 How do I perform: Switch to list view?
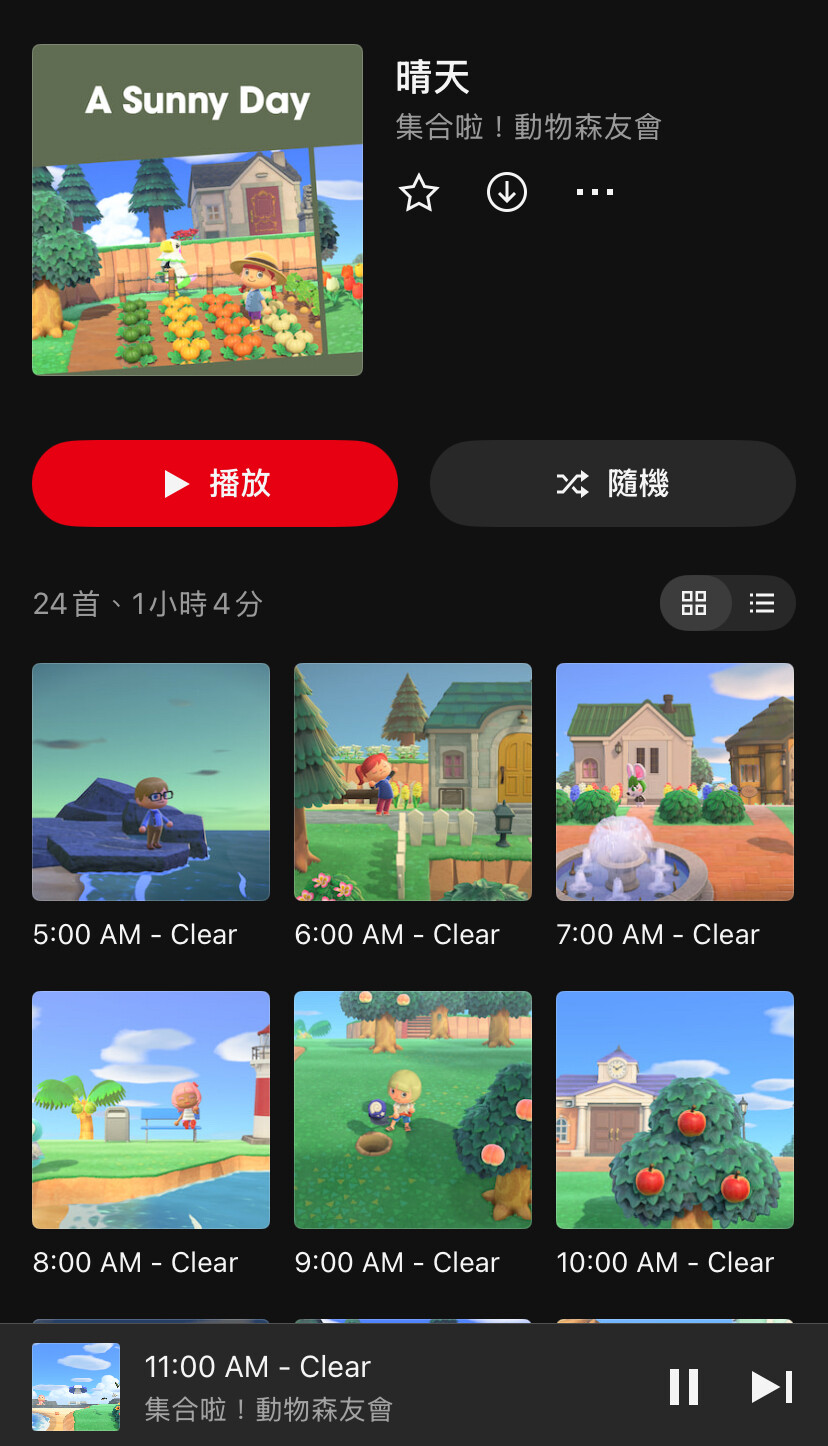click(x=762, y=603)
